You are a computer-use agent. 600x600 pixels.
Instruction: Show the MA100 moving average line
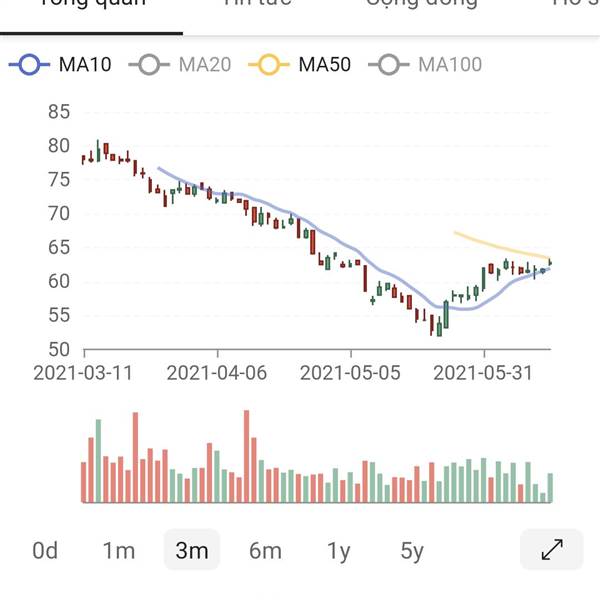point(425,65)
